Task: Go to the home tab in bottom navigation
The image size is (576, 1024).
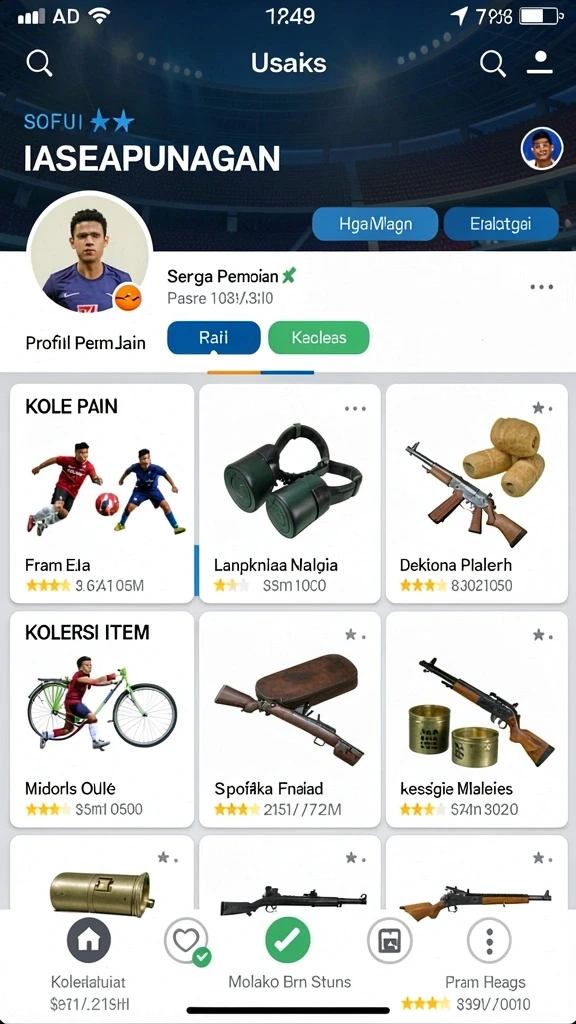Action: (89, 940)
